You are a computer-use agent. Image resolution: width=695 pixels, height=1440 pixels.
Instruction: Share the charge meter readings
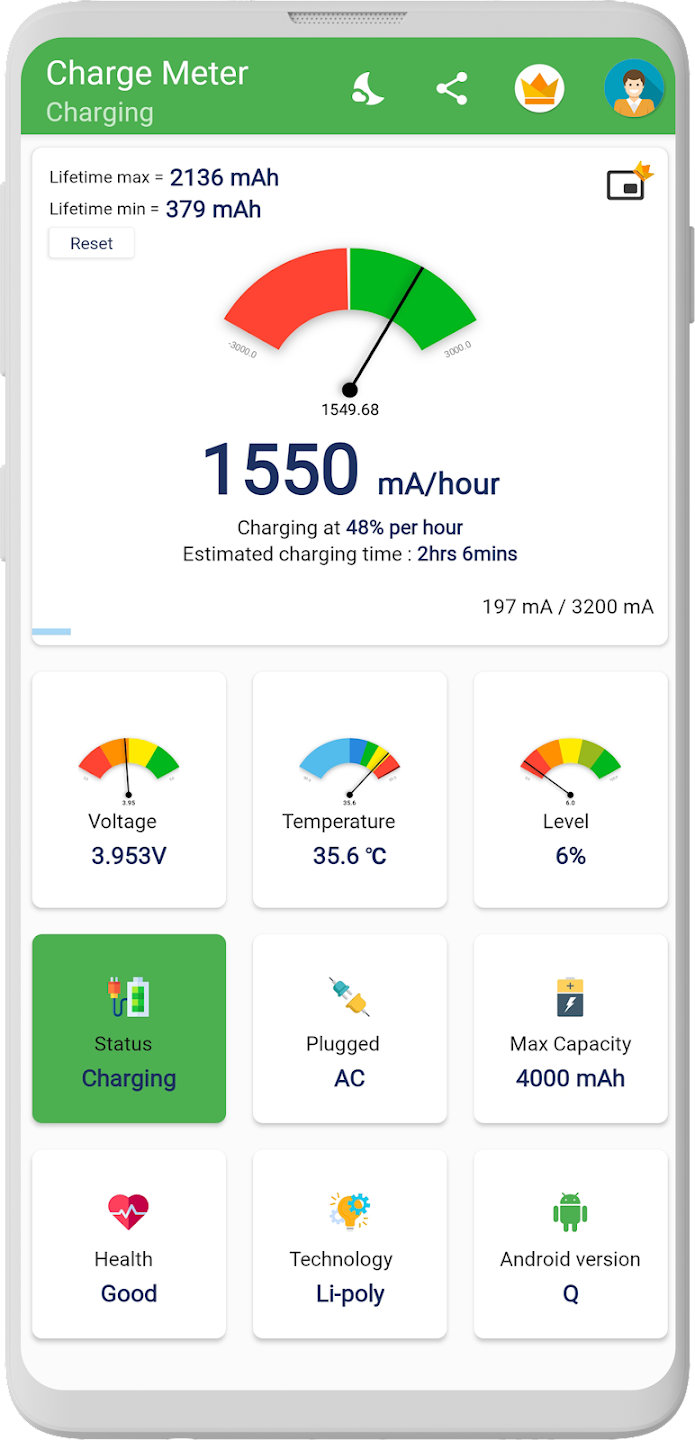click(452, 89)
